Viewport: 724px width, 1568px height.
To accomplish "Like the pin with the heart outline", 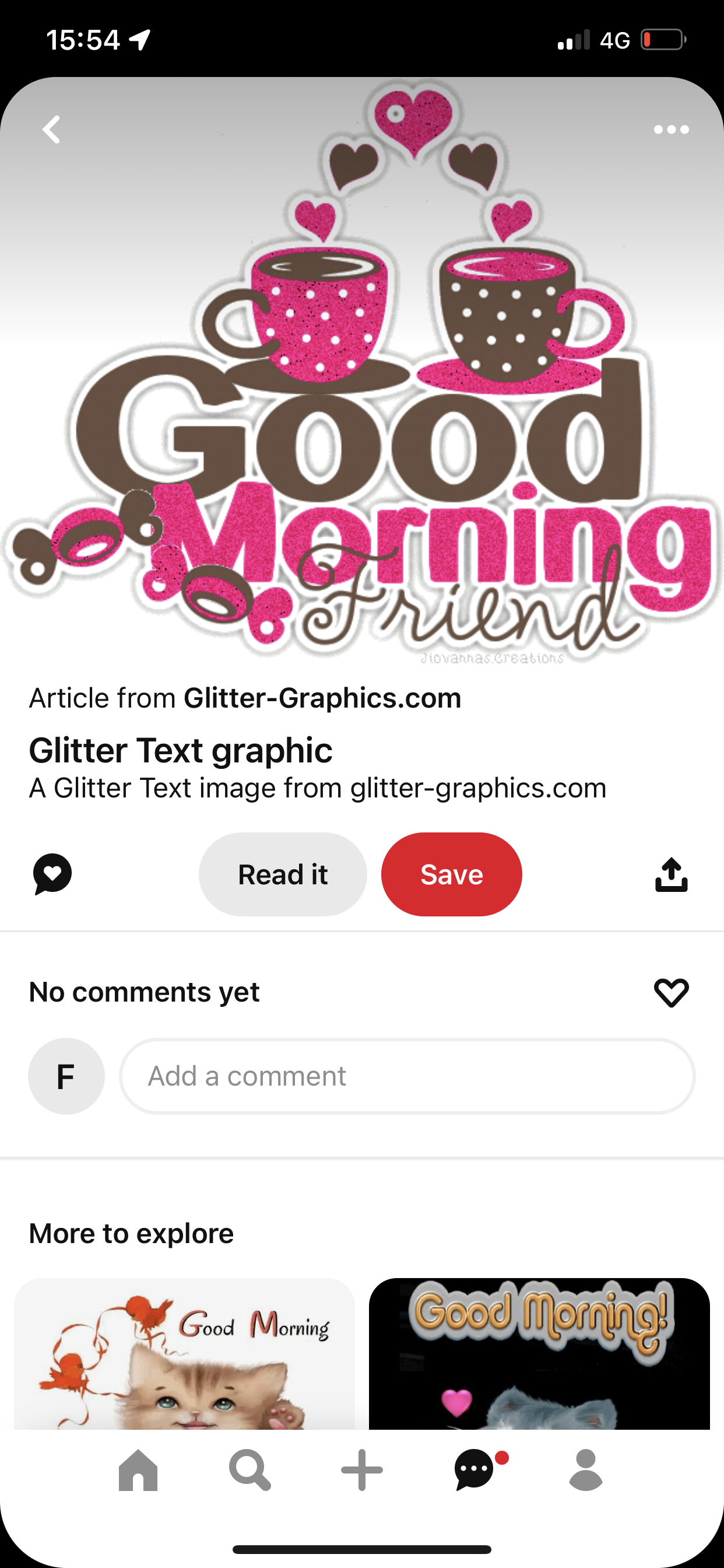I will (x=671, y=993).
